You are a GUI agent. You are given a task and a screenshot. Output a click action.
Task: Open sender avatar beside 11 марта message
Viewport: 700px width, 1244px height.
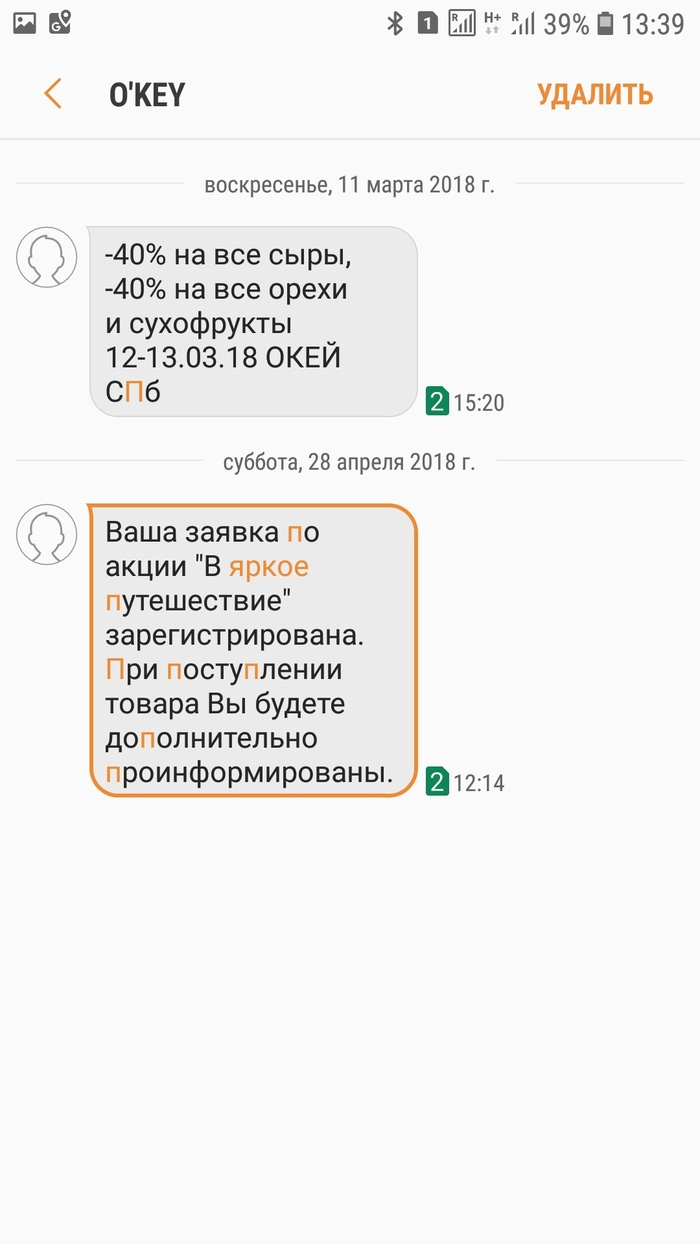pyautogui.click(x=47, y=257)
